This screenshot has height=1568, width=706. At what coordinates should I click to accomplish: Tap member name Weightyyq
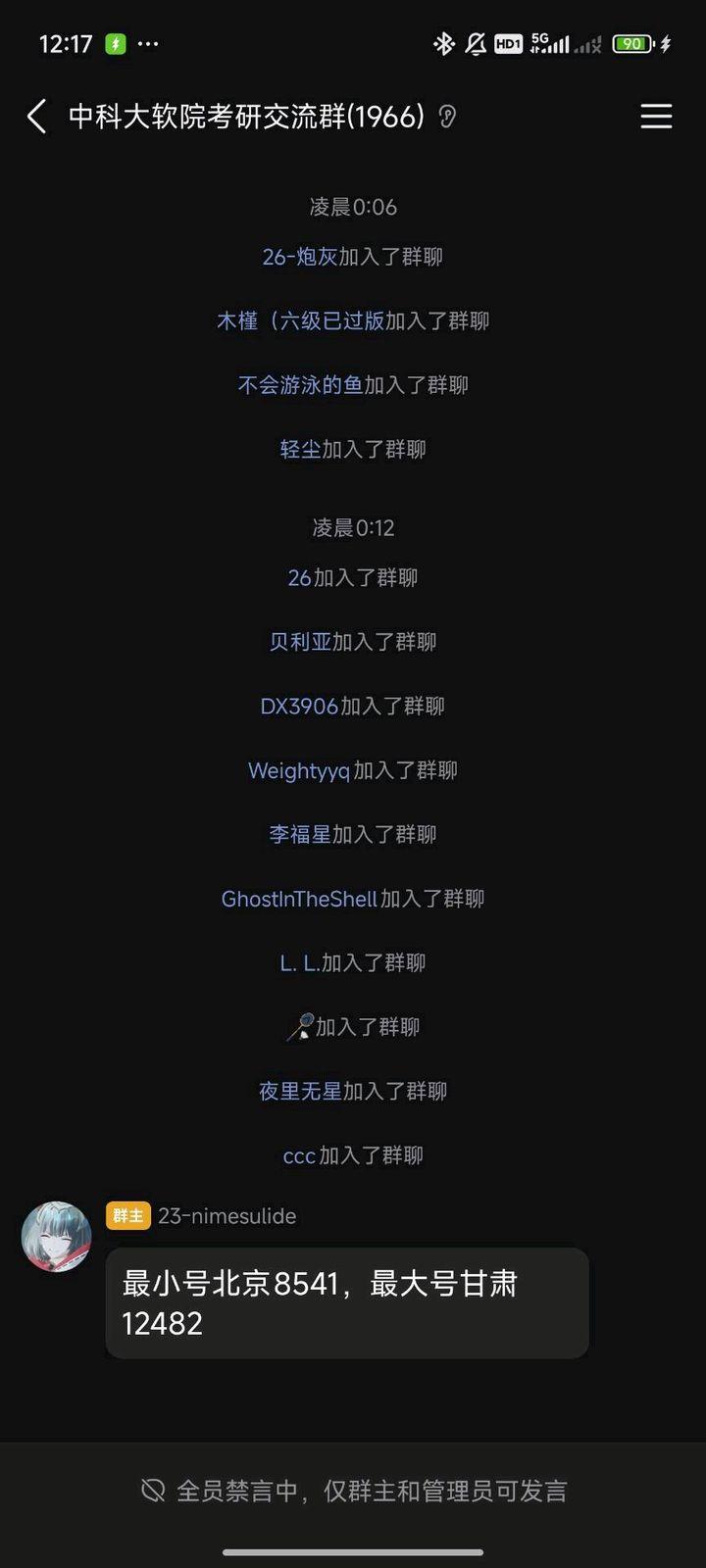click(301, 770)
